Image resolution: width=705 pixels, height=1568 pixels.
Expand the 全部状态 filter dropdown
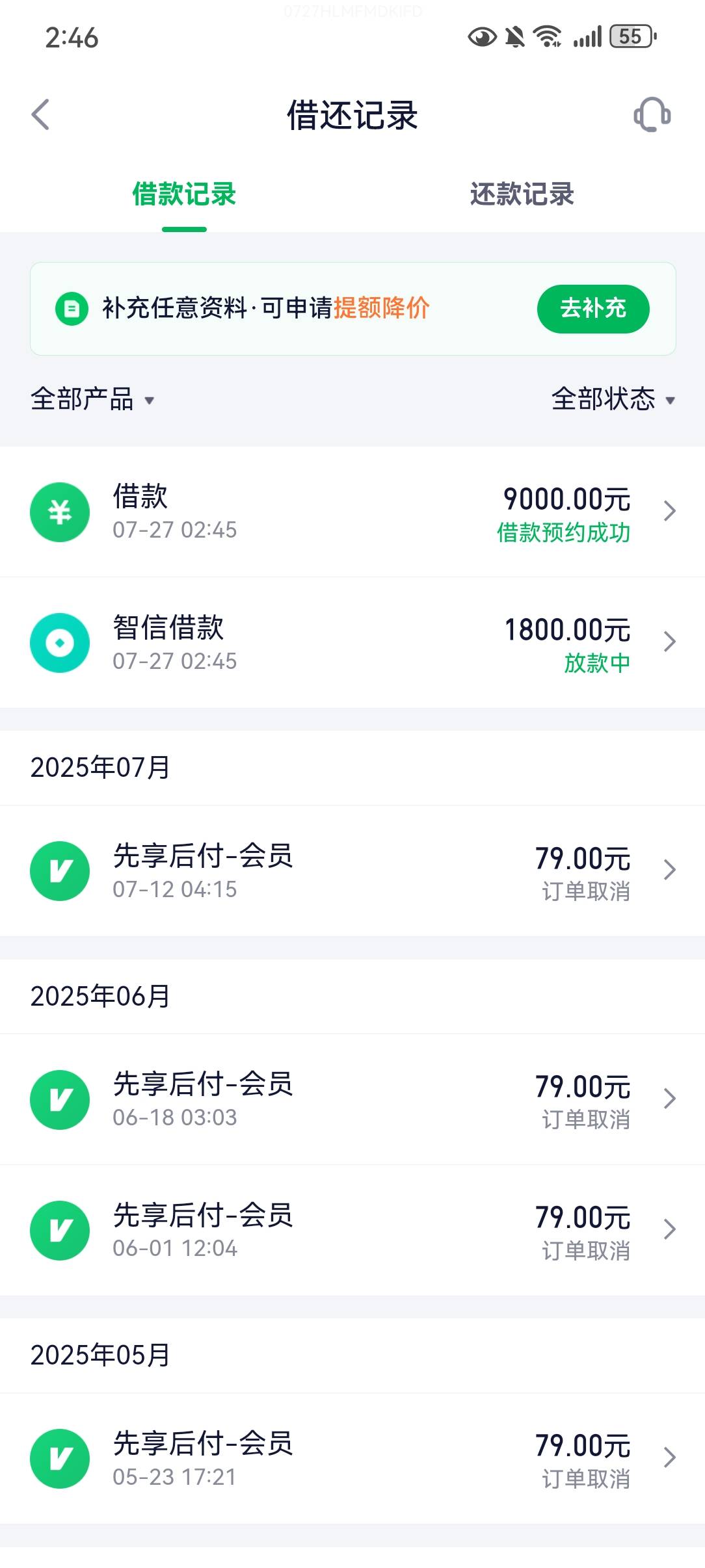[x=613, y=399]
